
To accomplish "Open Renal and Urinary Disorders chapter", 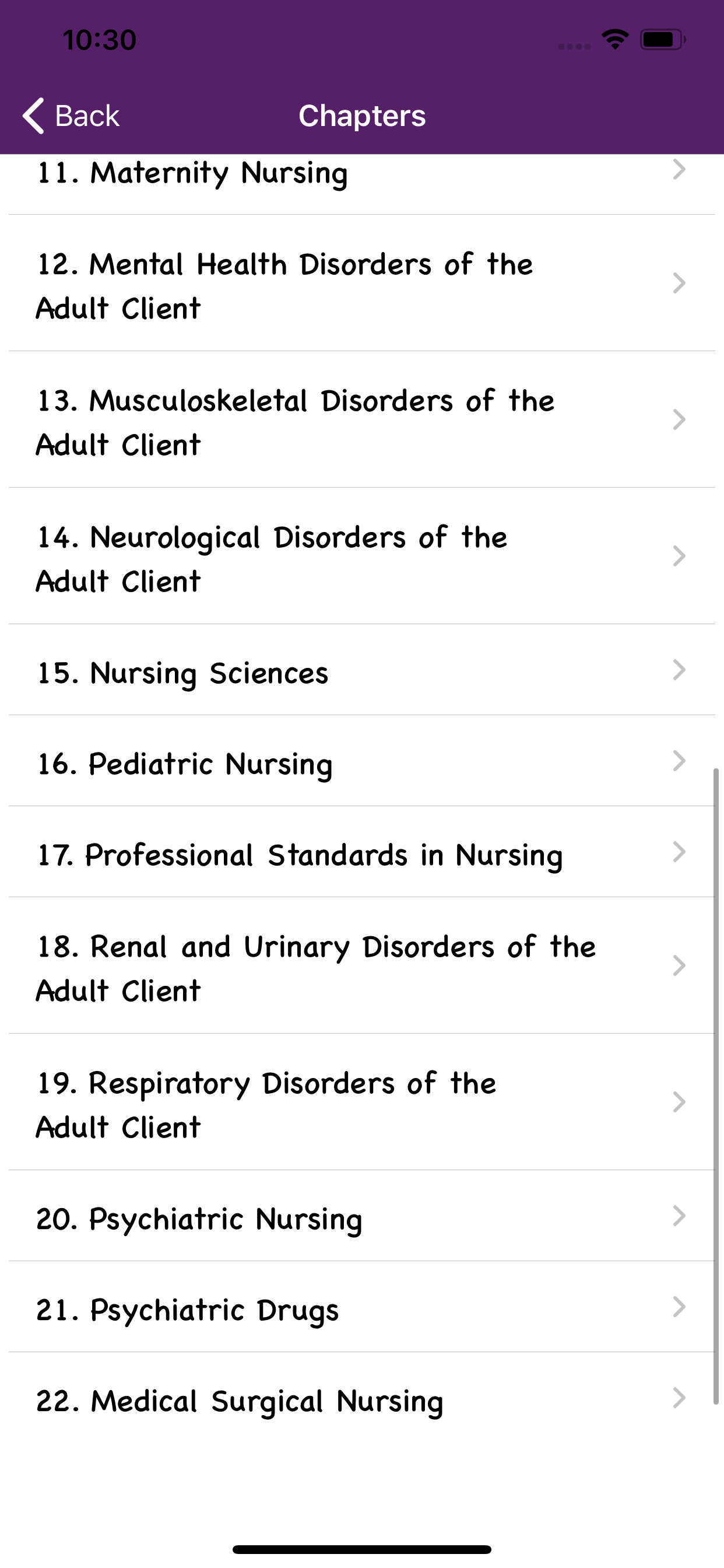I will click(362, 965).
